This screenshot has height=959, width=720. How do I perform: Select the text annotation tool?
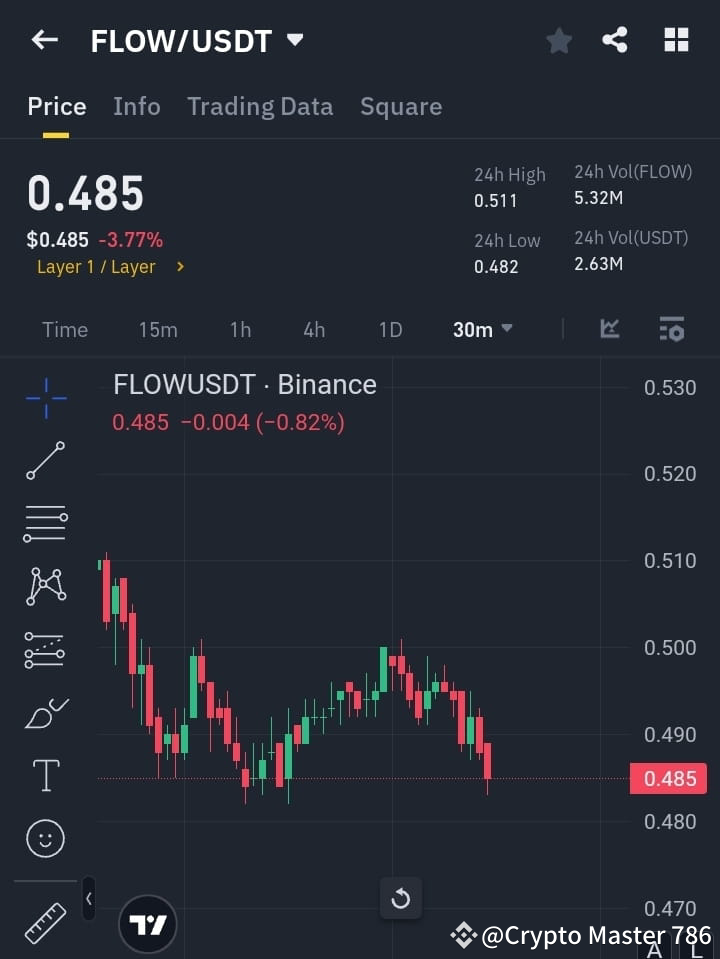point(44,775)
